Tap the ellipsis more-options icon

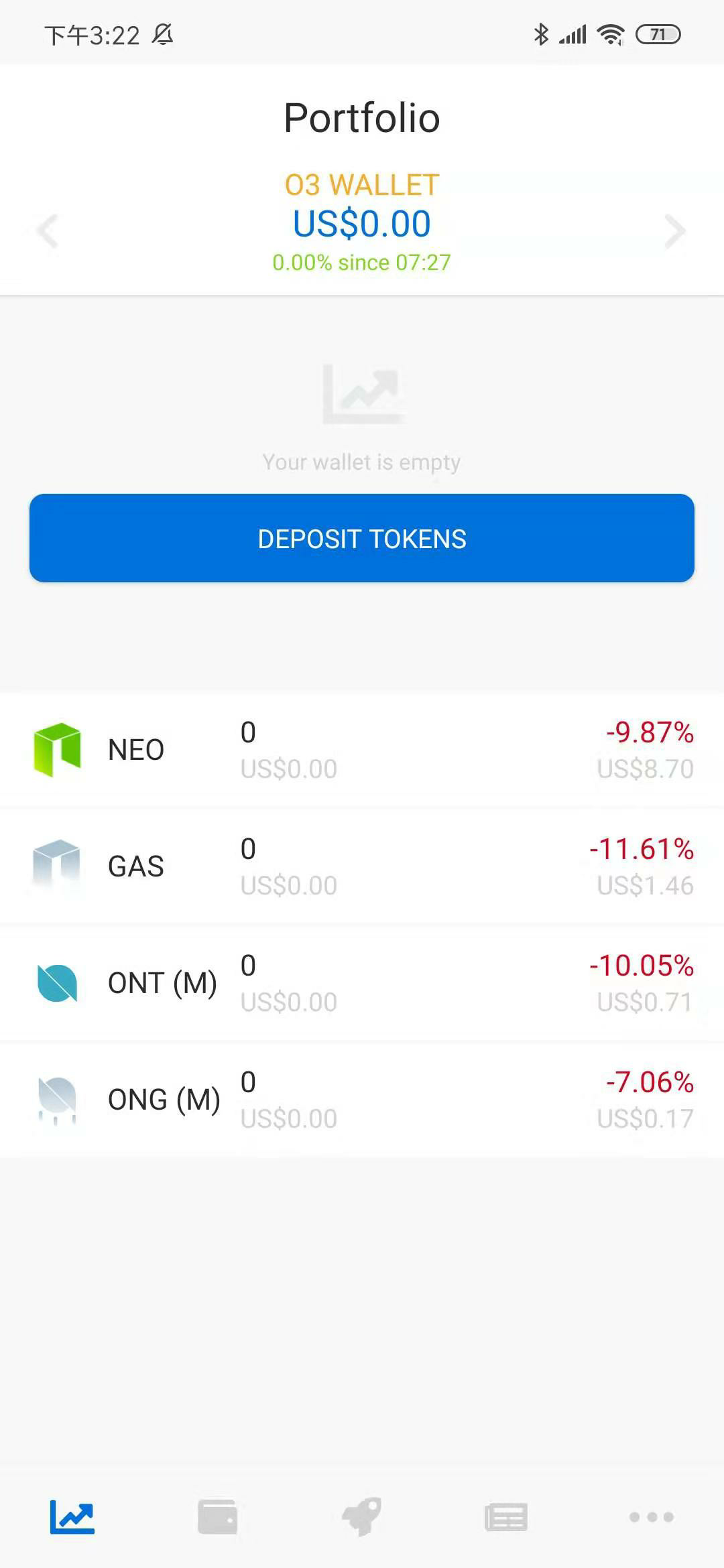click(x=652, y=1518)
